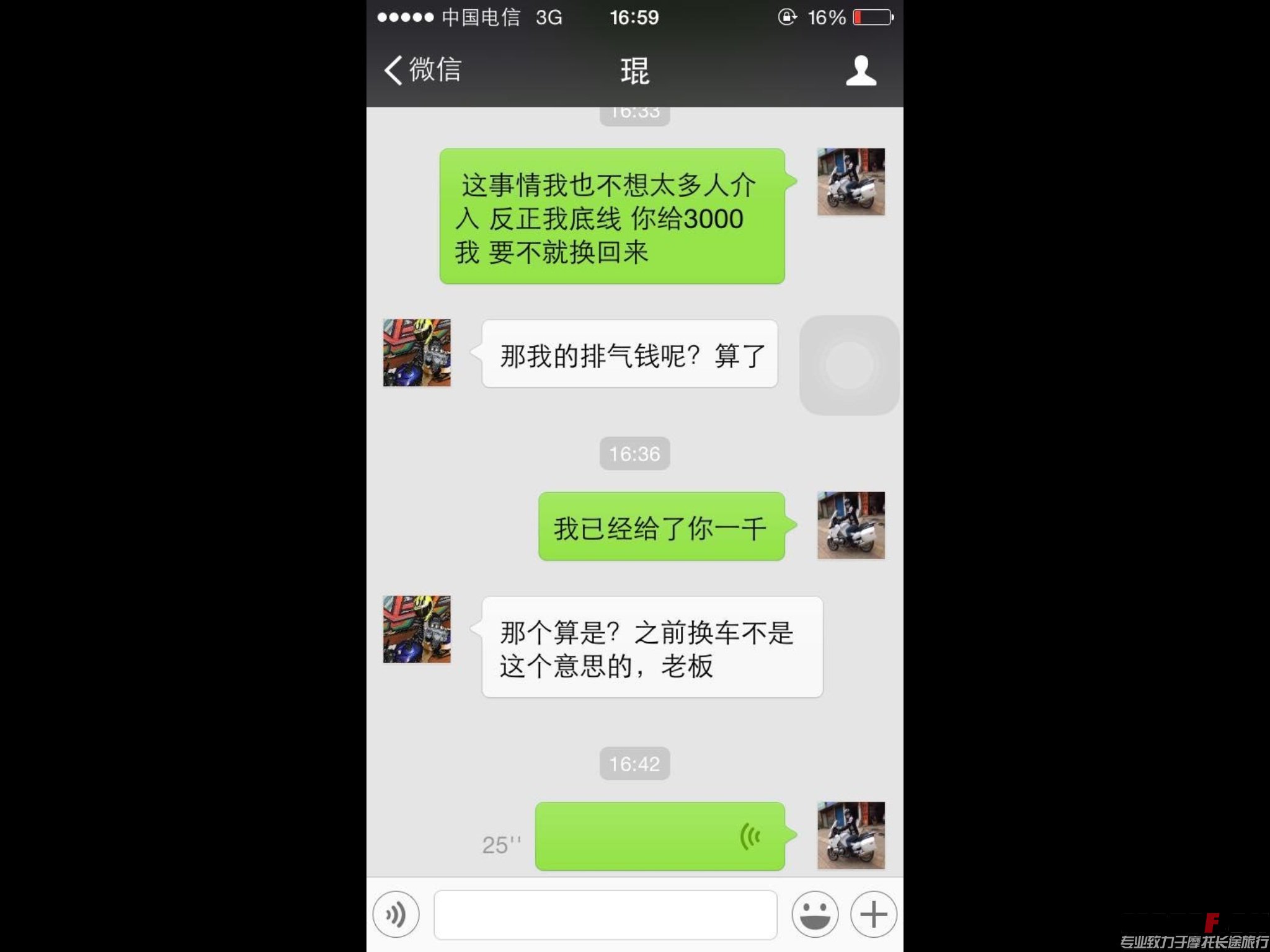Play the 25-second voice message
Screen dimensions: 1270x952
660,836
